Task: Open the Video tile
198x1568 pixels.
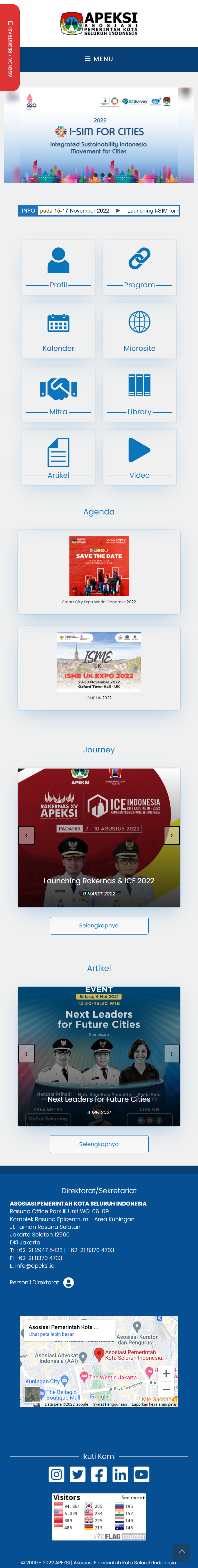Action: tap(139, 458)
